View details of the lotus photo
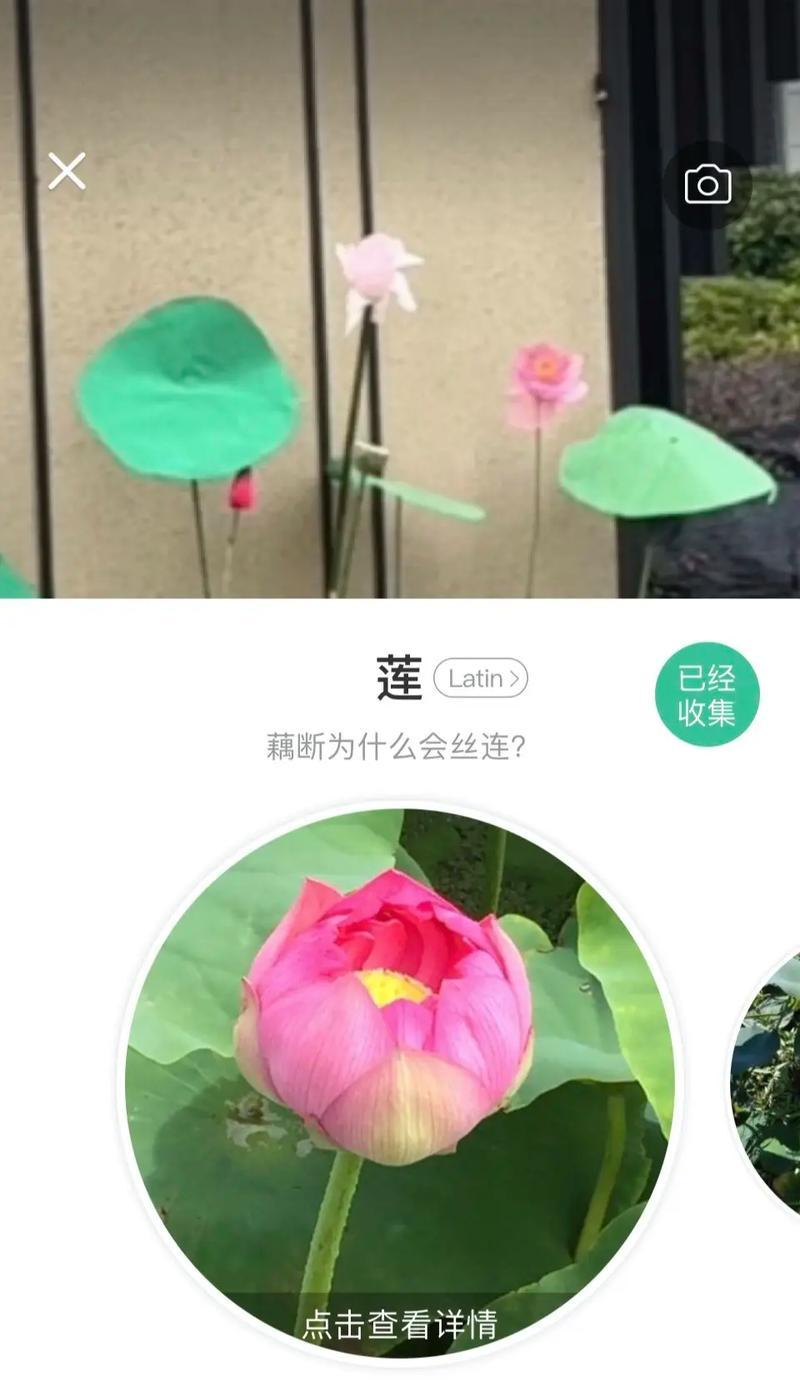This screenshot has height=1386, width=800. tap(400, 1325)
